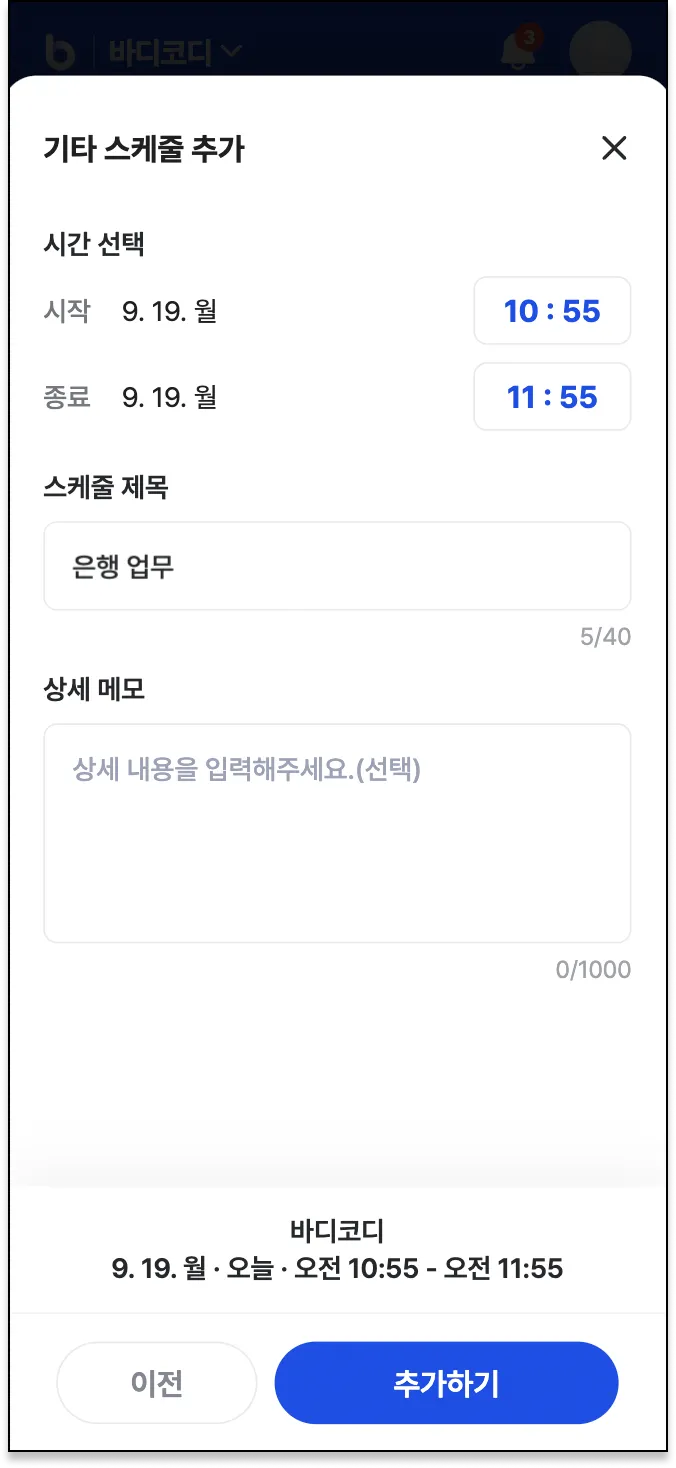
Task: Tap 추가하기 to add the schedule
Action: pyautogui.click(x=446, y=1383)
